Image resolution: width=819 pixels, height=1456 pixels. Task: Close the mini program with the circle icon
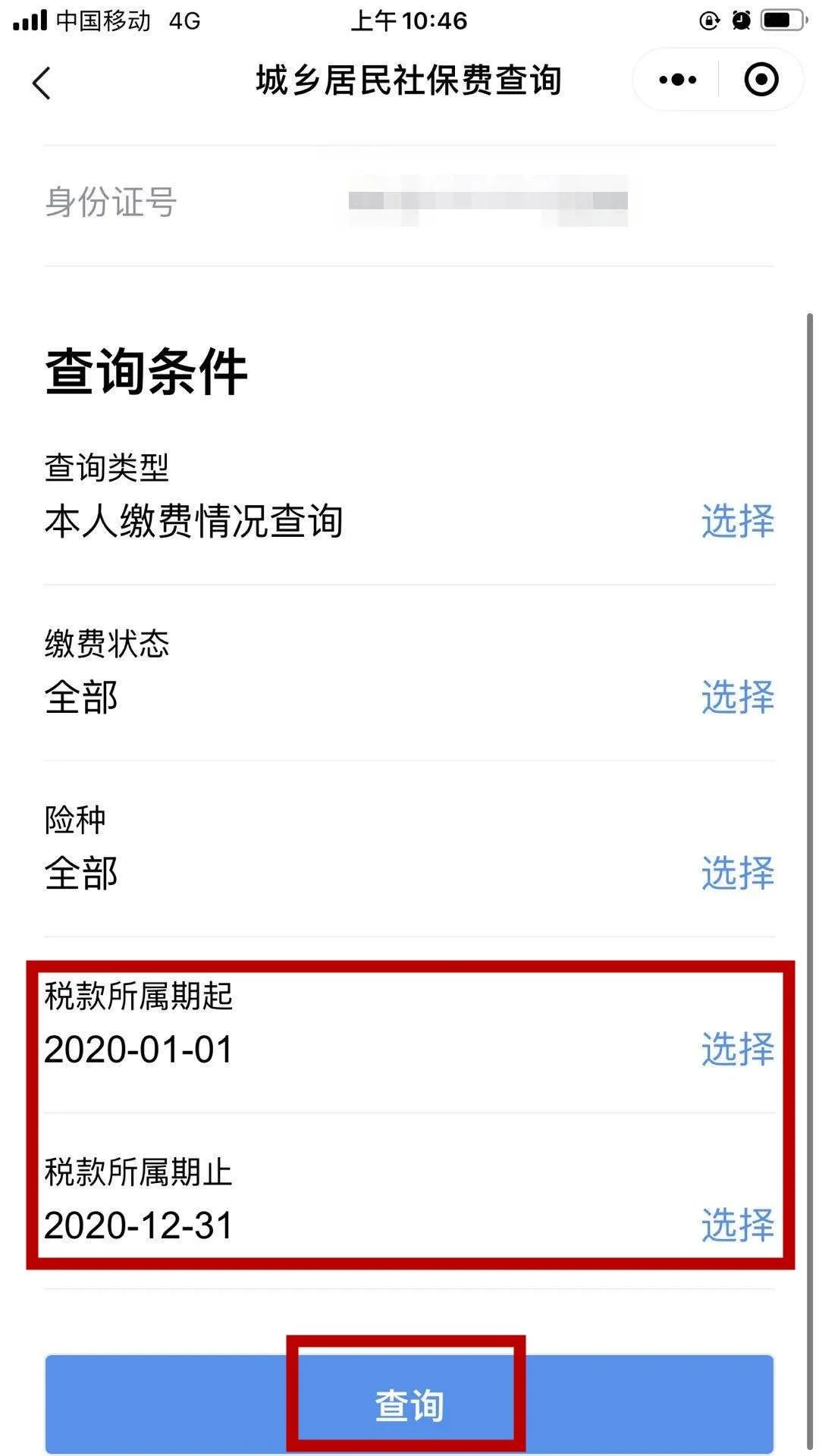tap(761, 80)
